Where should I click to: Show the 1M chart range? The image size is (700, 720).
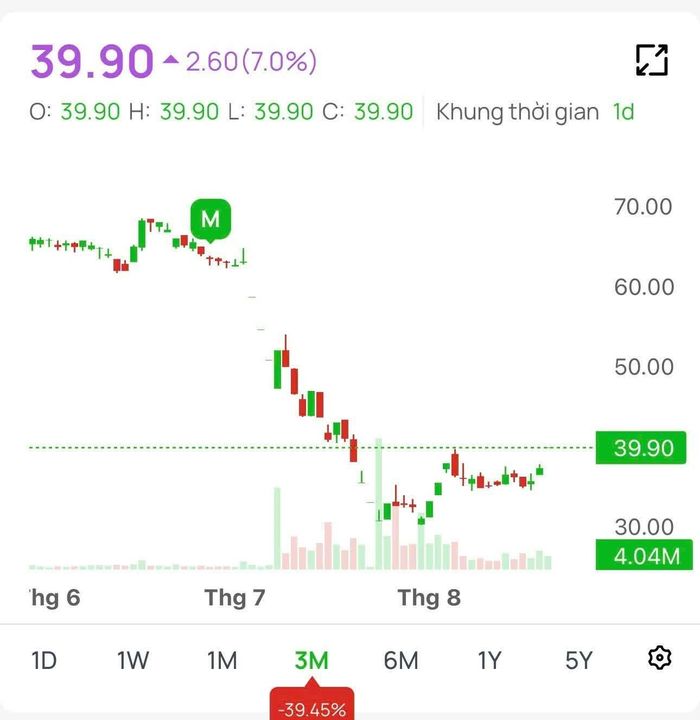[x=222, y=660]
